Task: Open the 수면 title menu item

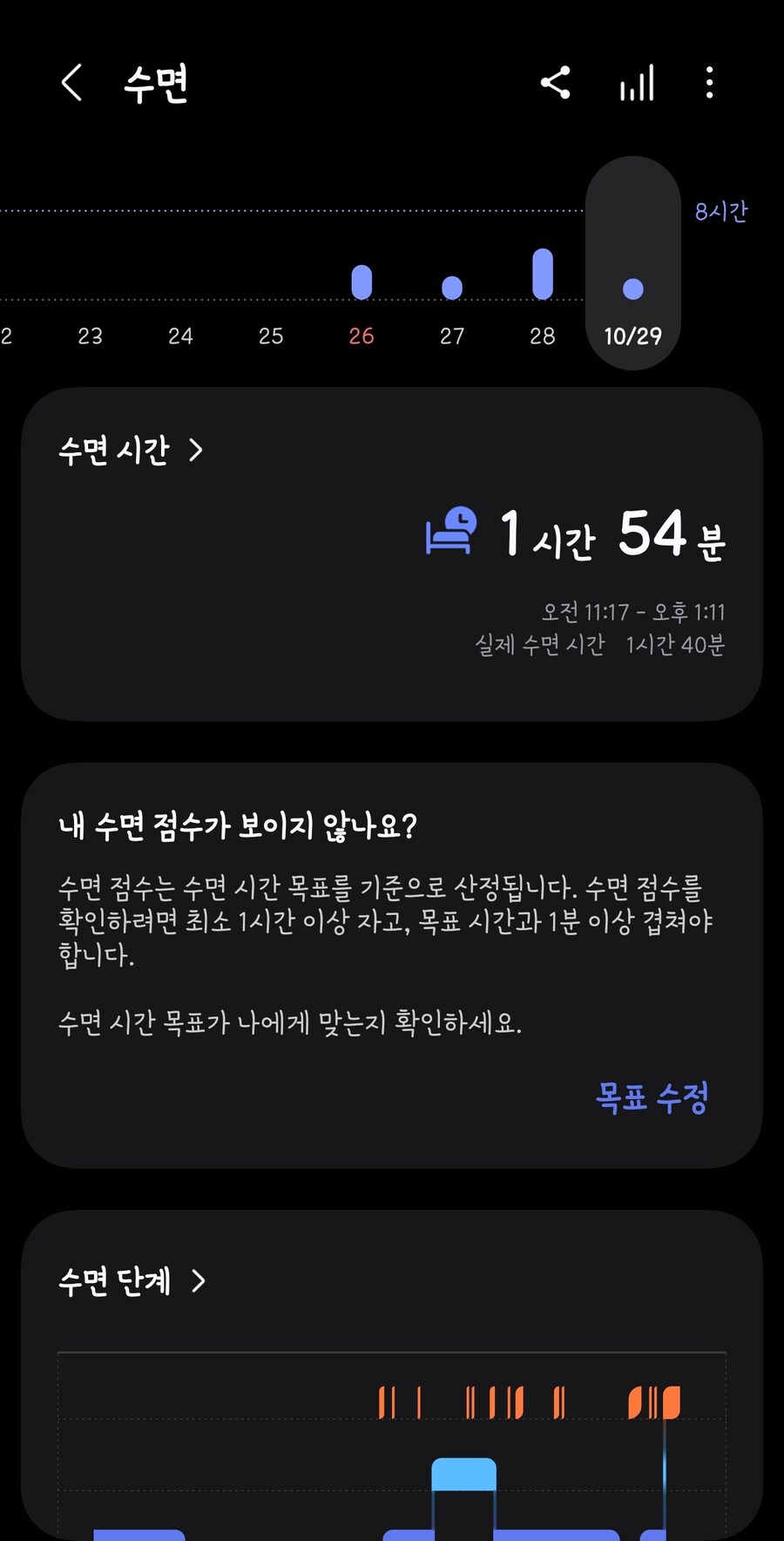Action: [x=153, y=85]
